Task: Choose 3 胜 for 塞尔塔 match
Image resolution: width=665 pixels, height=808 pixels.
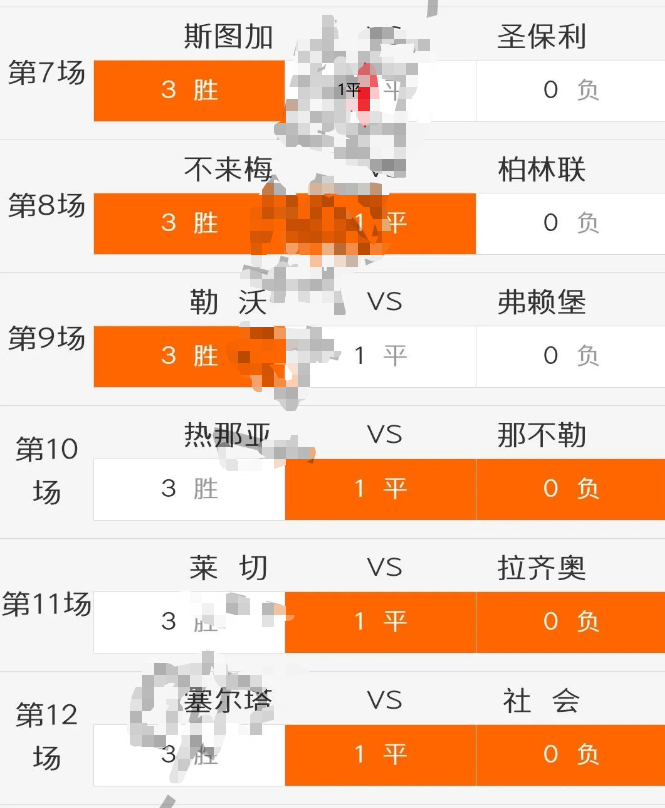Action: [189, 755]
